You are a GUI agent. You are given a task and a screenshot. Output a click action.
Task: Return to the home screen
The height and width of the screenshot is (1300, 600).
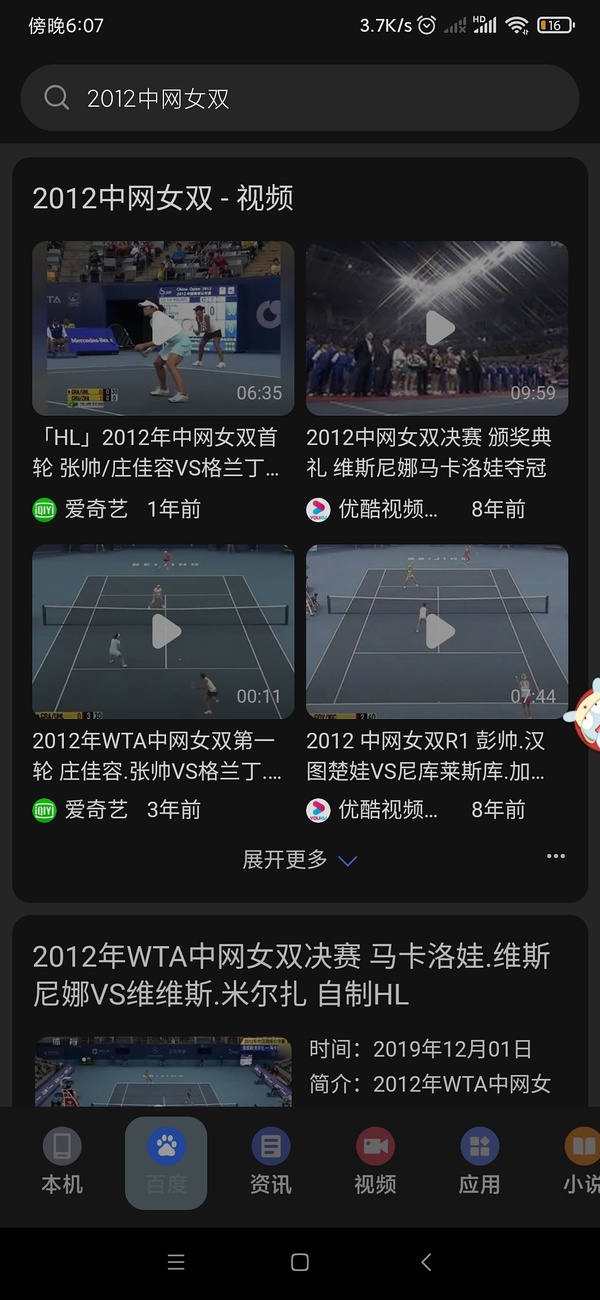coord(299,1262)
